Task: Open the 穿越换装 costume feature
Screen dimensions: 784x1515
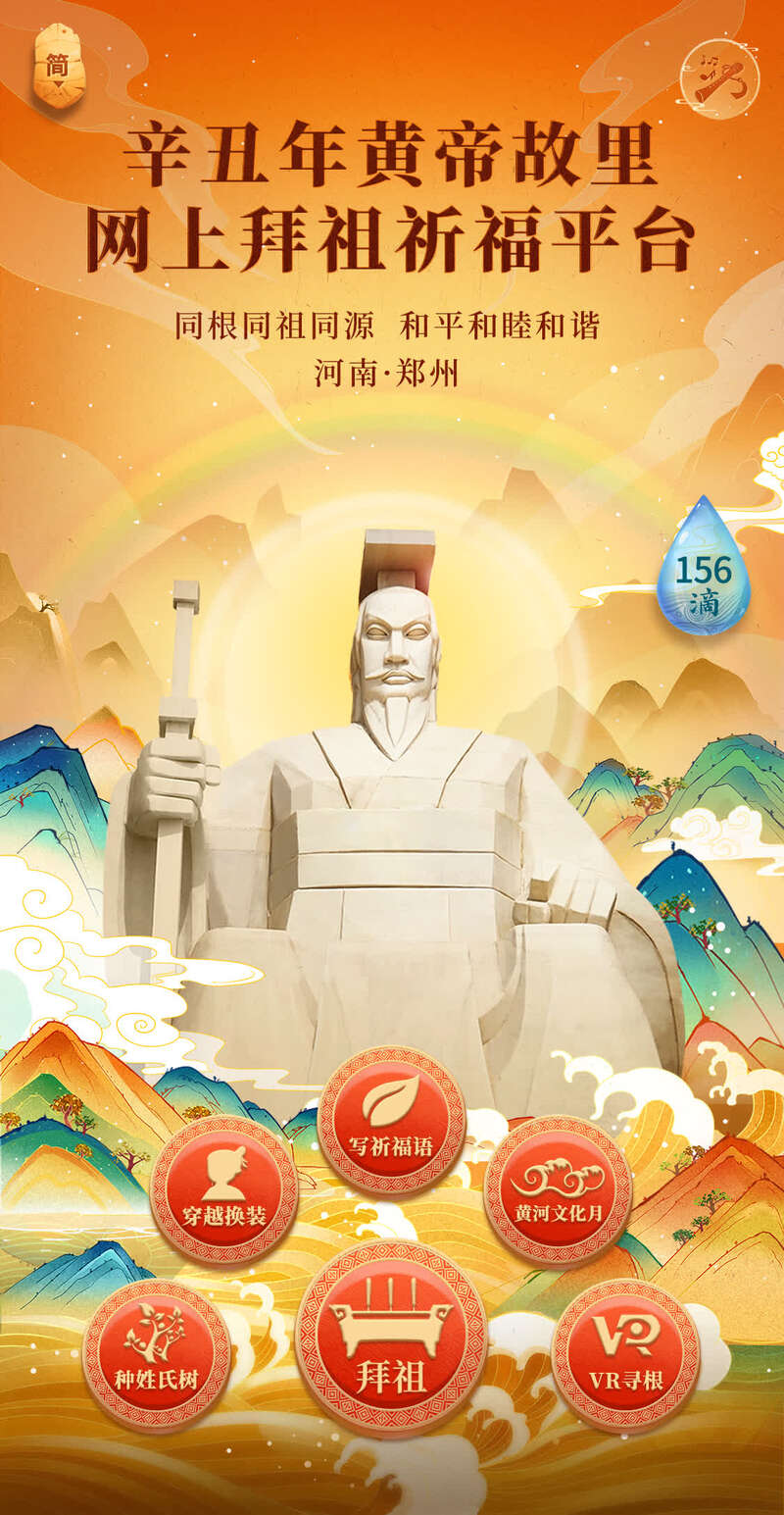Action: pyautogui.click(x=223, y=1189)
